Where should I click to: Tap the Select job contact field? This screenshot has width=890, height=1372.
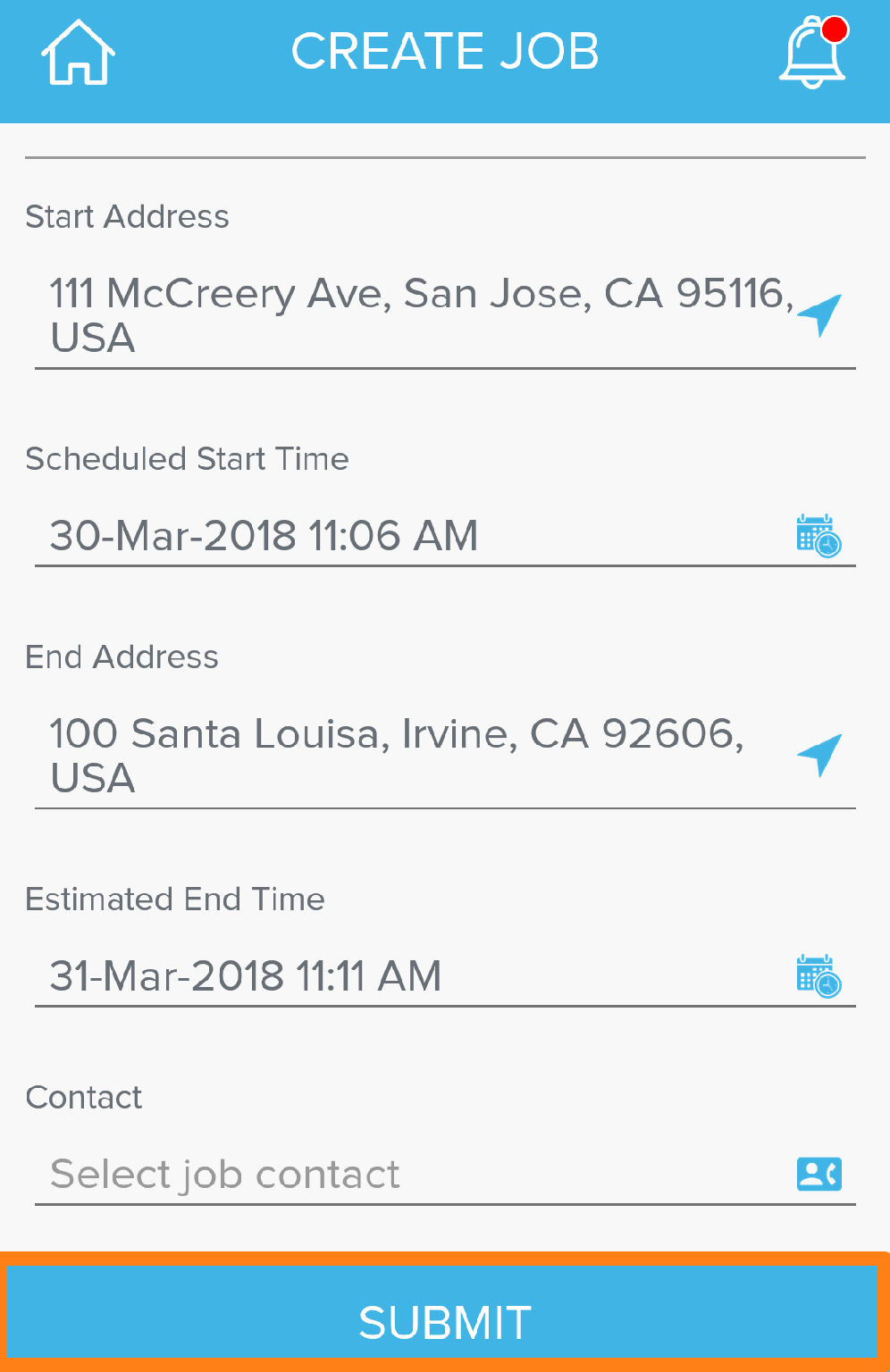point(402,1174)
